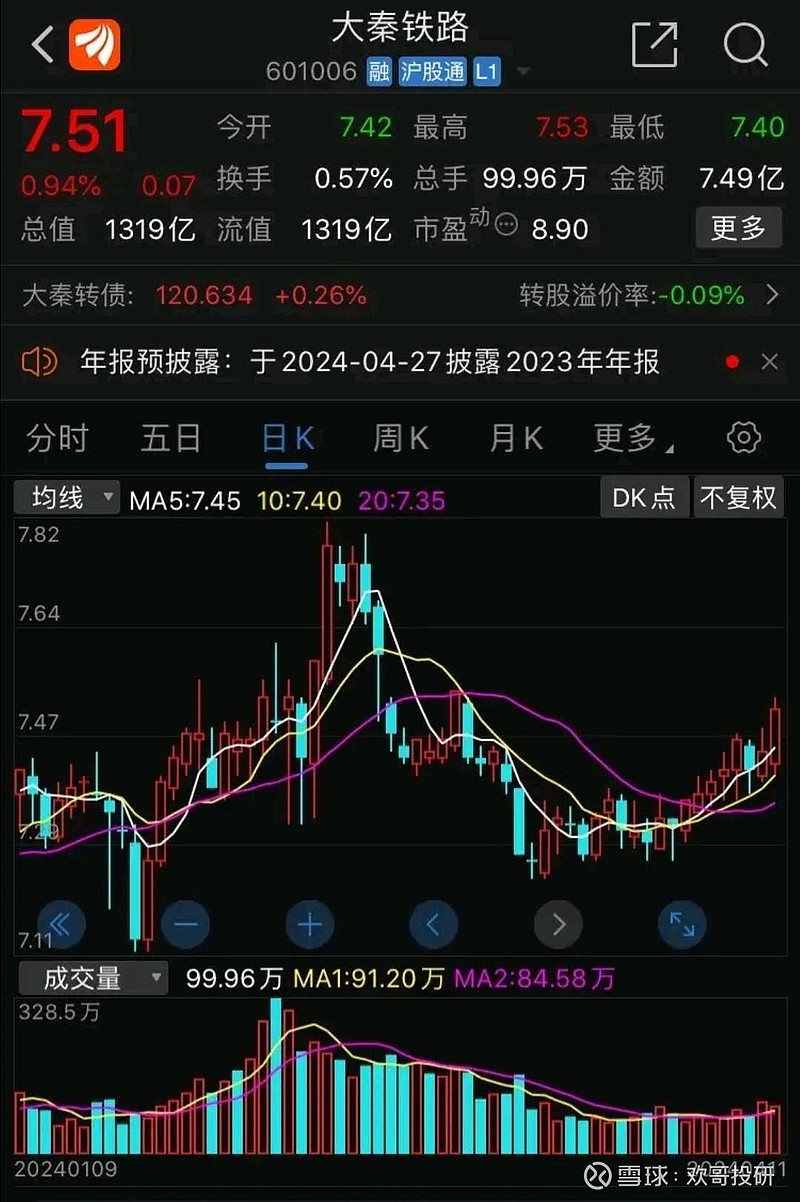Viewport: 800px width, 1202px height.
Task: Pan the chart left with the arrow
Action: [x=434, y=924]
